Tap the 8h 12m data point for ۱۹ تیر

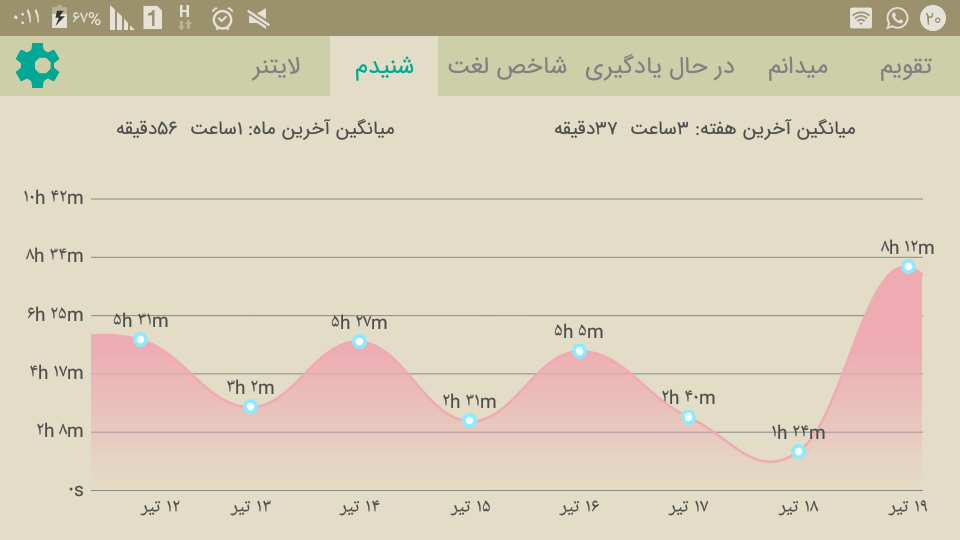pos(908,266)
